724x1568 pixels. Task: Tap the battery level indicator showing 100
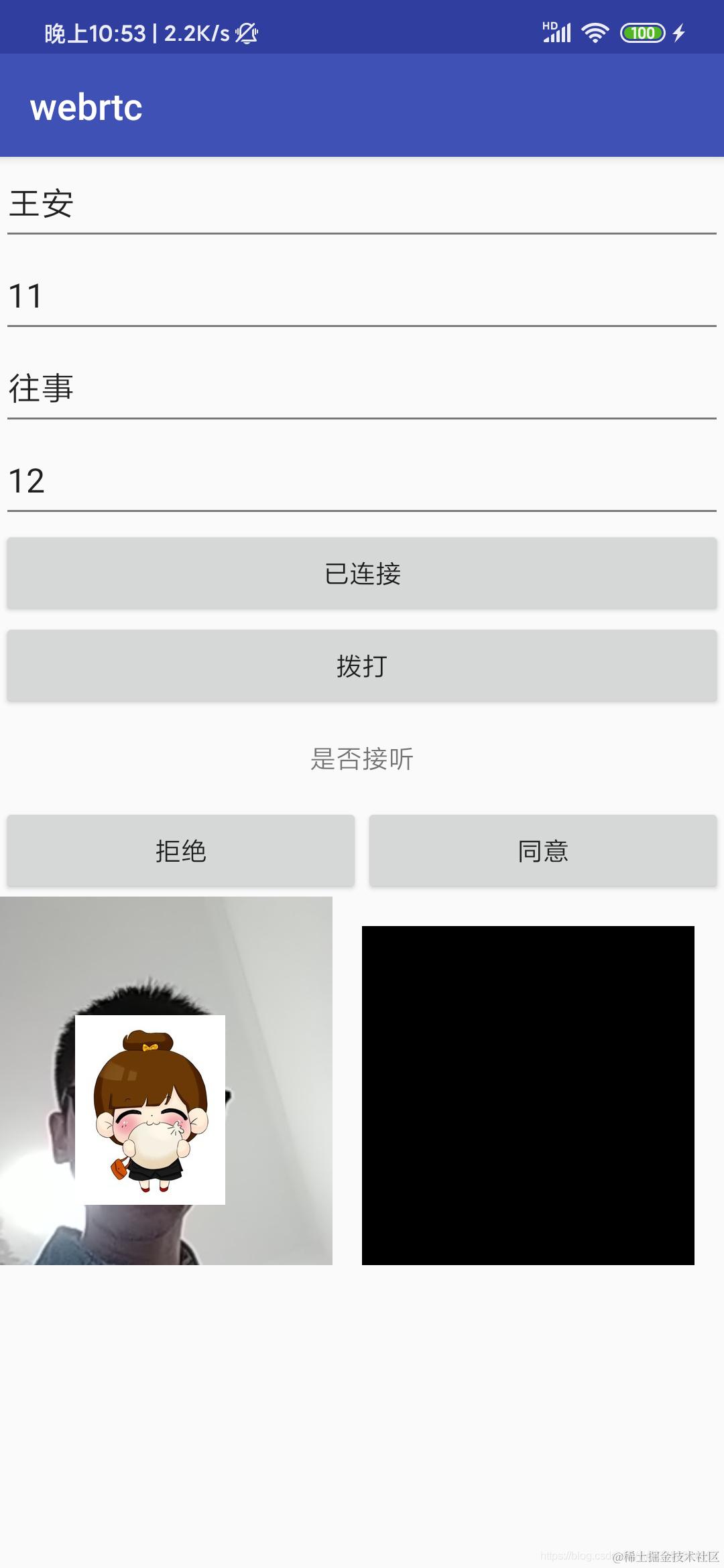[x=642, y=32]
